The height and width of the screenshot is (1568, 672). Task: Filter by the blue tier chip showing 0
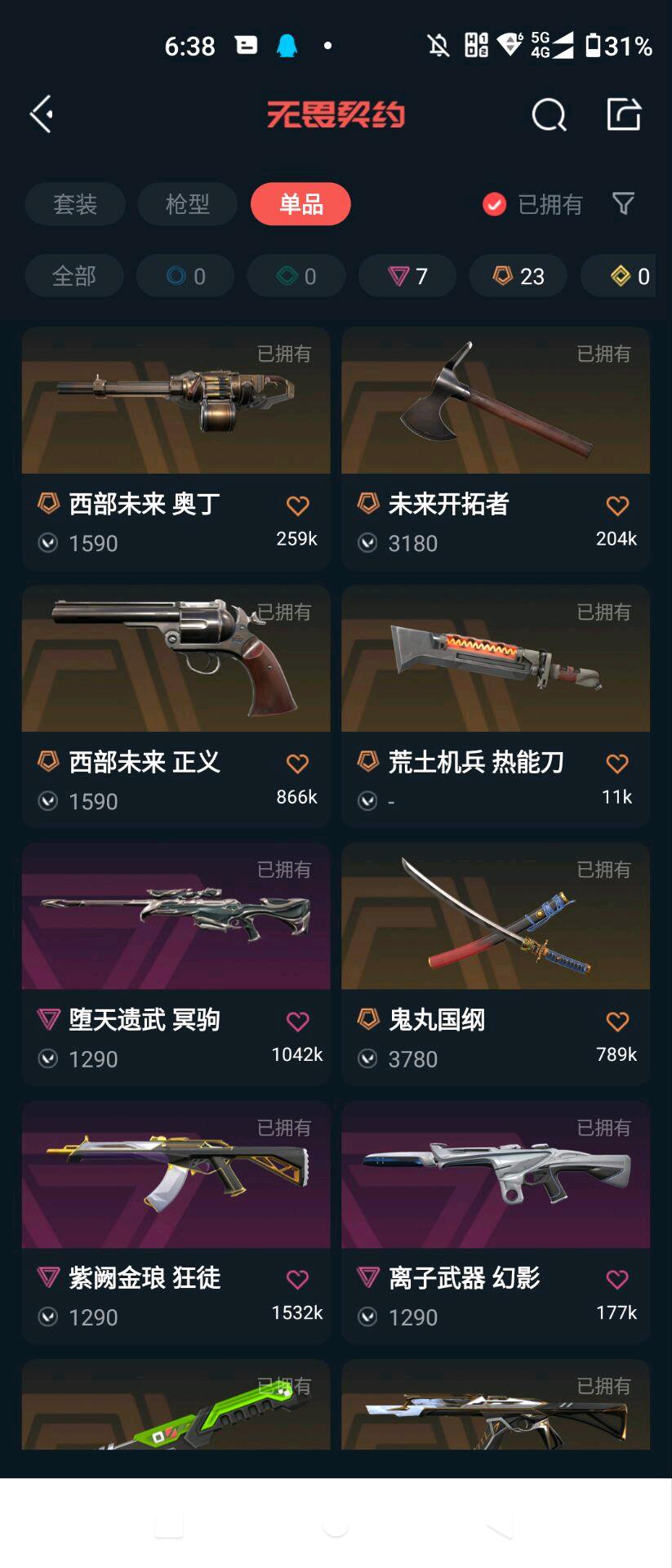tap(185, 276)
